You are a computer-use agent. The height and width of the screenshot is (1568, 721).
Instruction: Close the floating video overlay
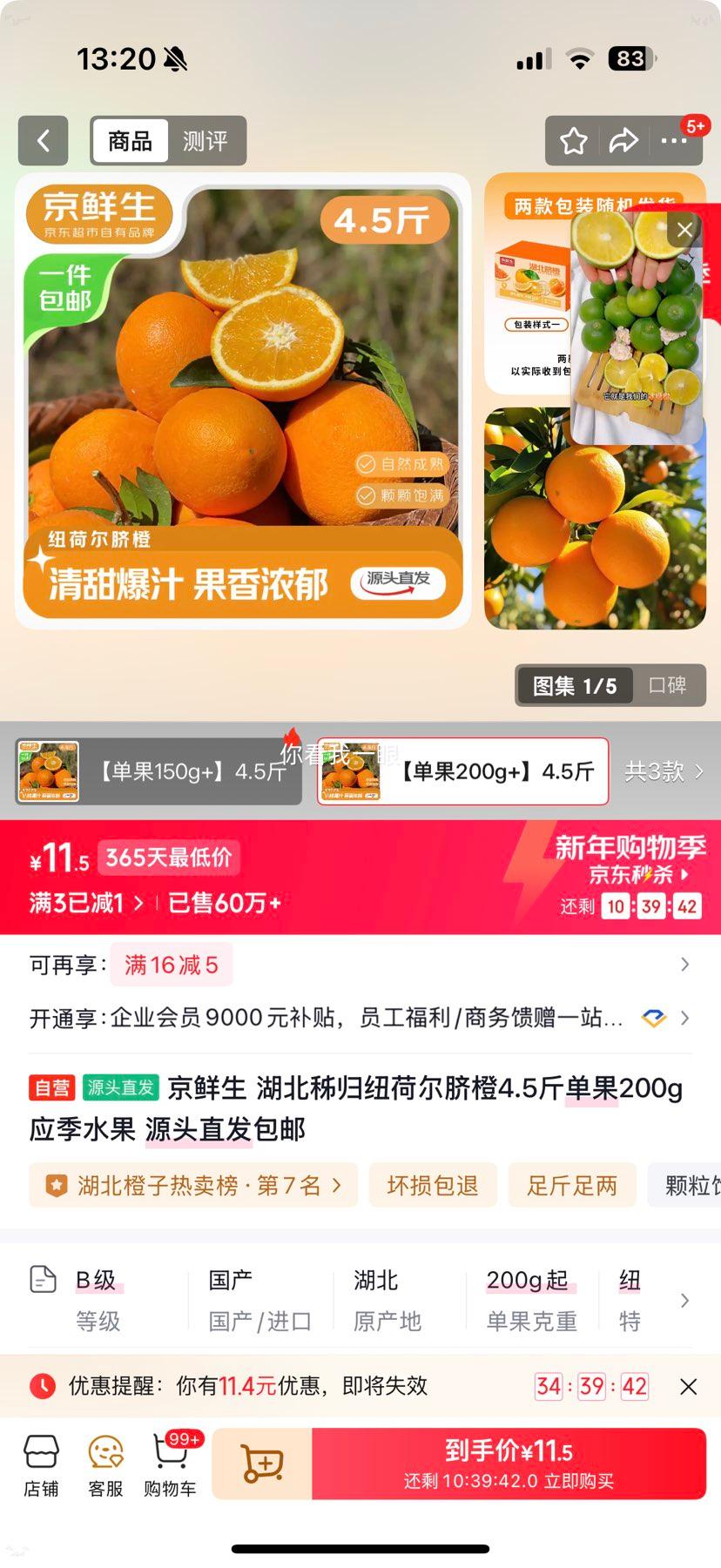pyautogui.click(x=684, y=229)
